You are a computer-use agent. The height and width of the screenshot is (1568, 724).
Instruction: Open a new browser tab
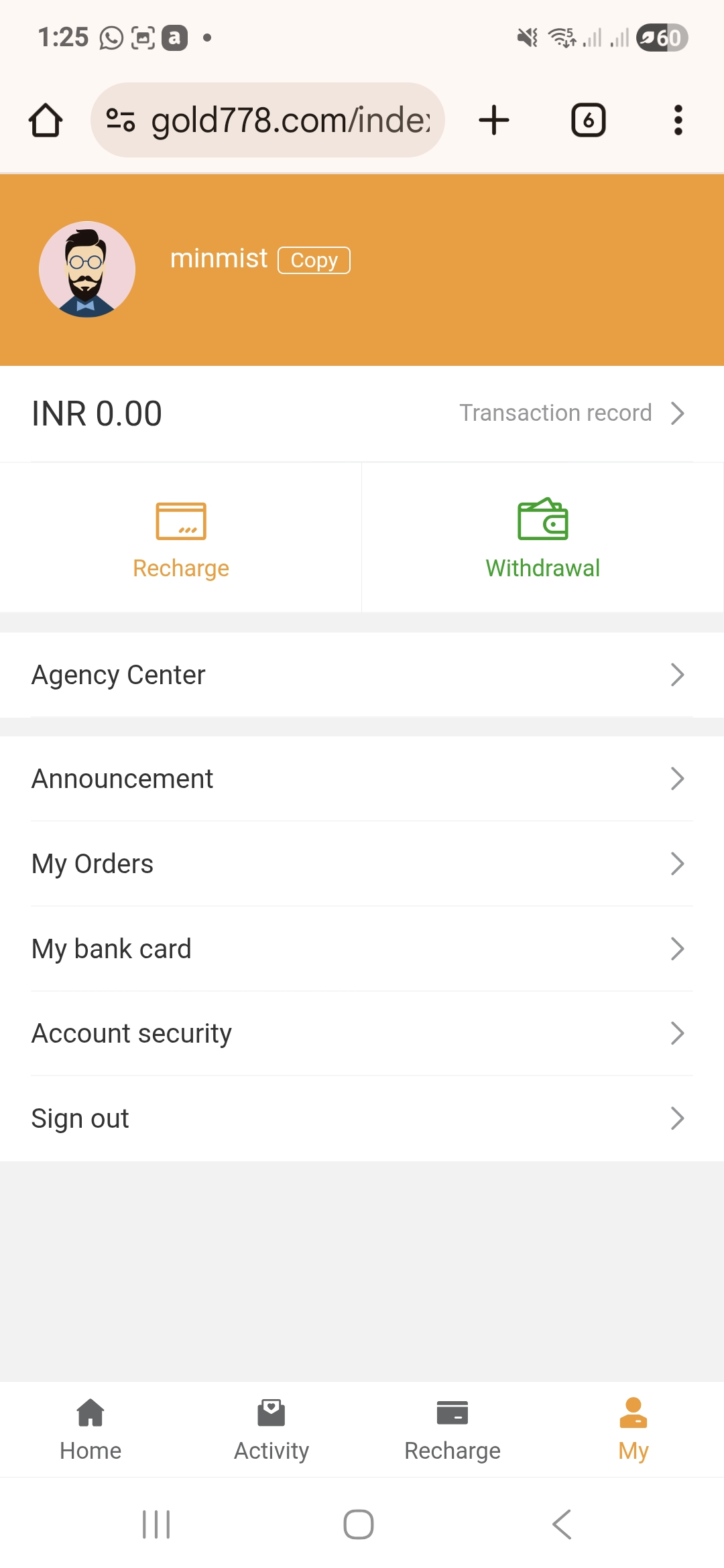494,121
